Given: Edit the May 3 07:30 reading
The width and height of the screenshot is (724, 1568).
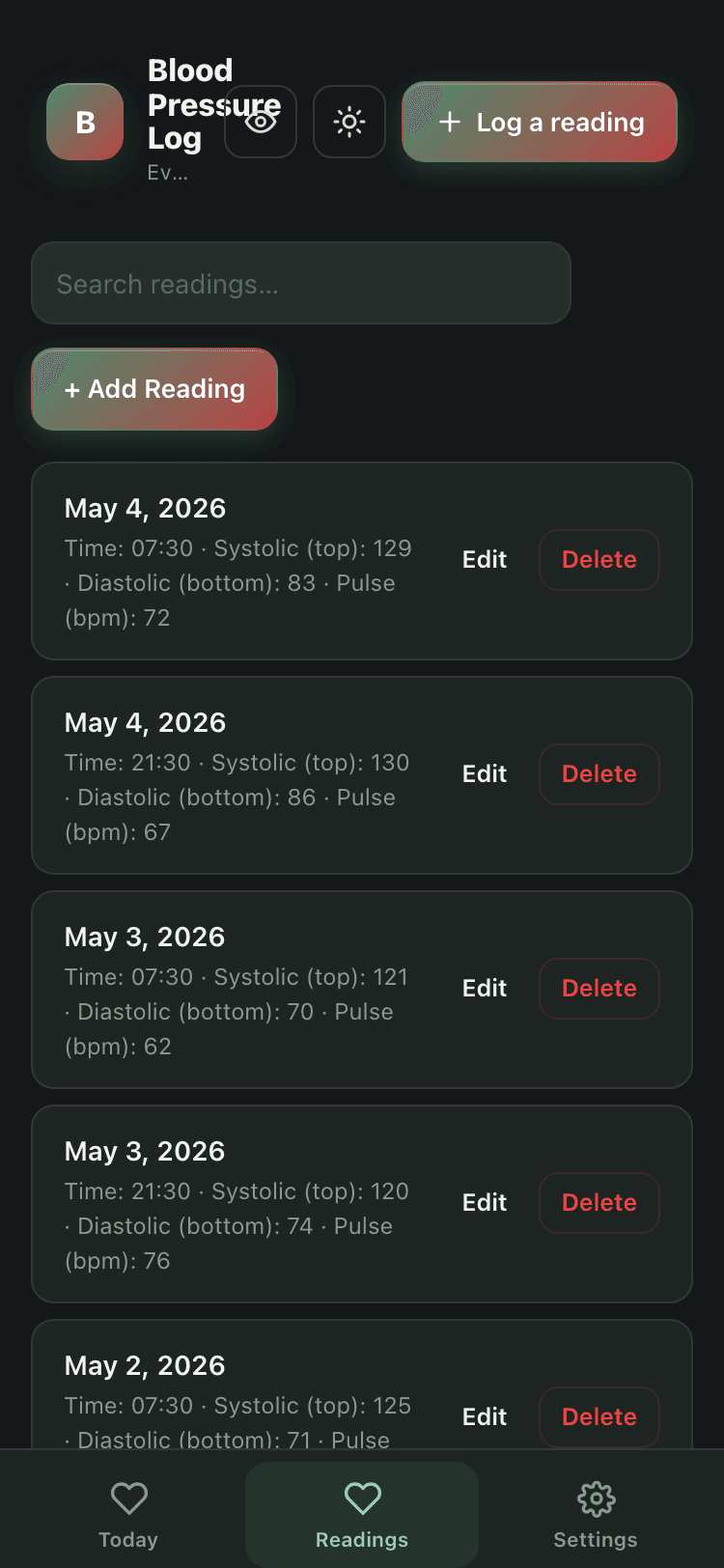Looking at the screenshot, I should (x=485, y=989).
